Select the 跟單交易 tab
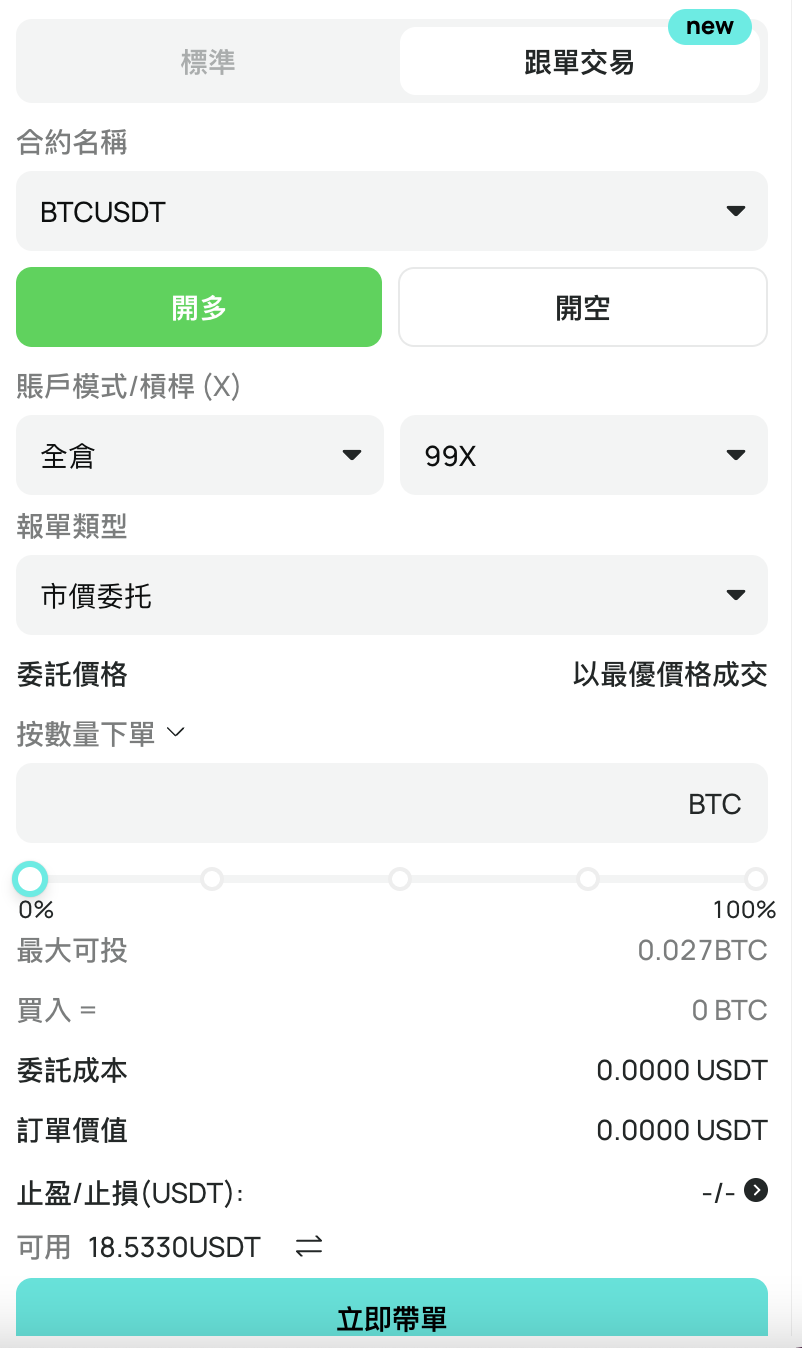802x1348 pixels. (x=580, y=62)
